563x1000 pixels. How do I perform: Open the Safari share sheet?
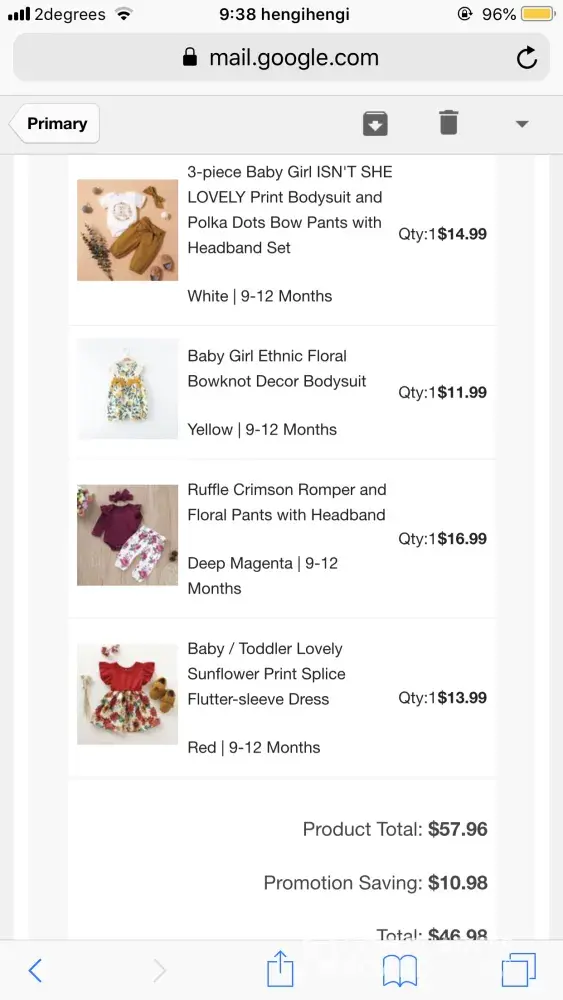[x=280, y=969]
